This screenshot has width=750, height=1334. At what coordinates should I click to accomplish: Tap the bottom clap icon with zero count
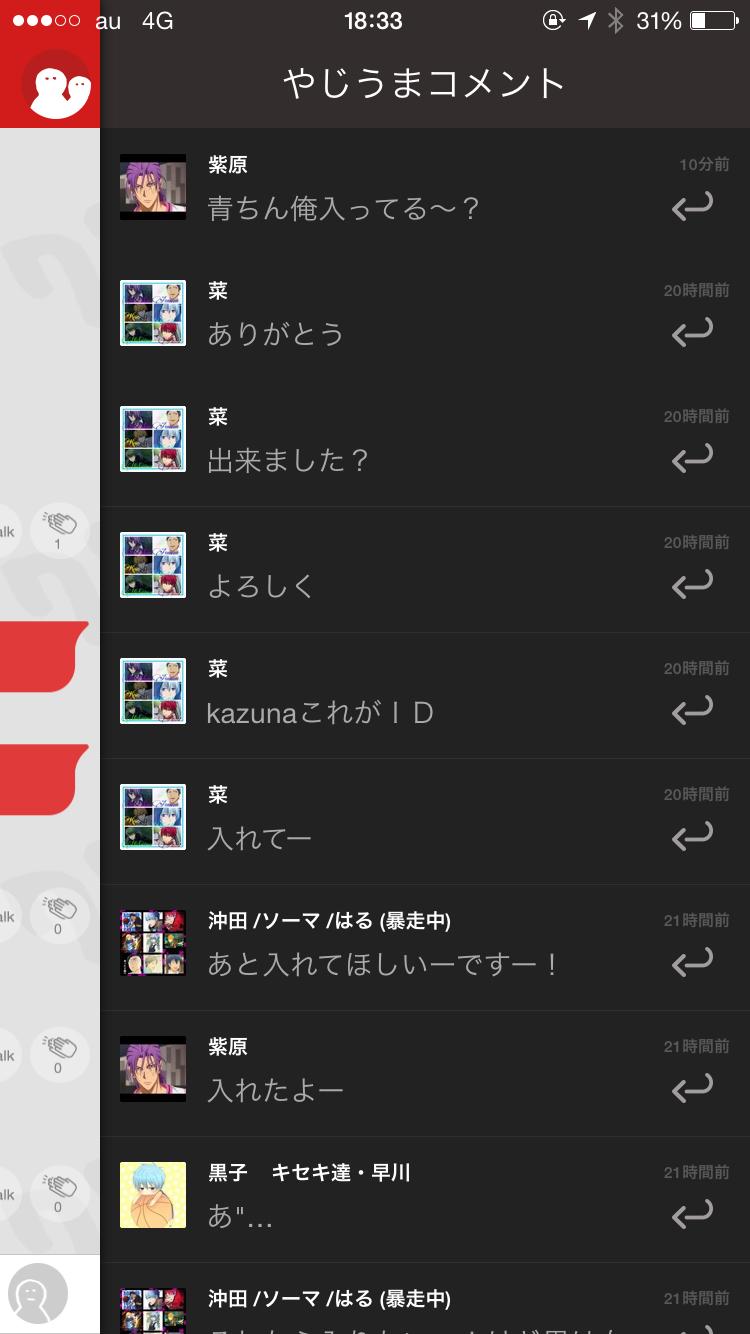click(58, 1193)
